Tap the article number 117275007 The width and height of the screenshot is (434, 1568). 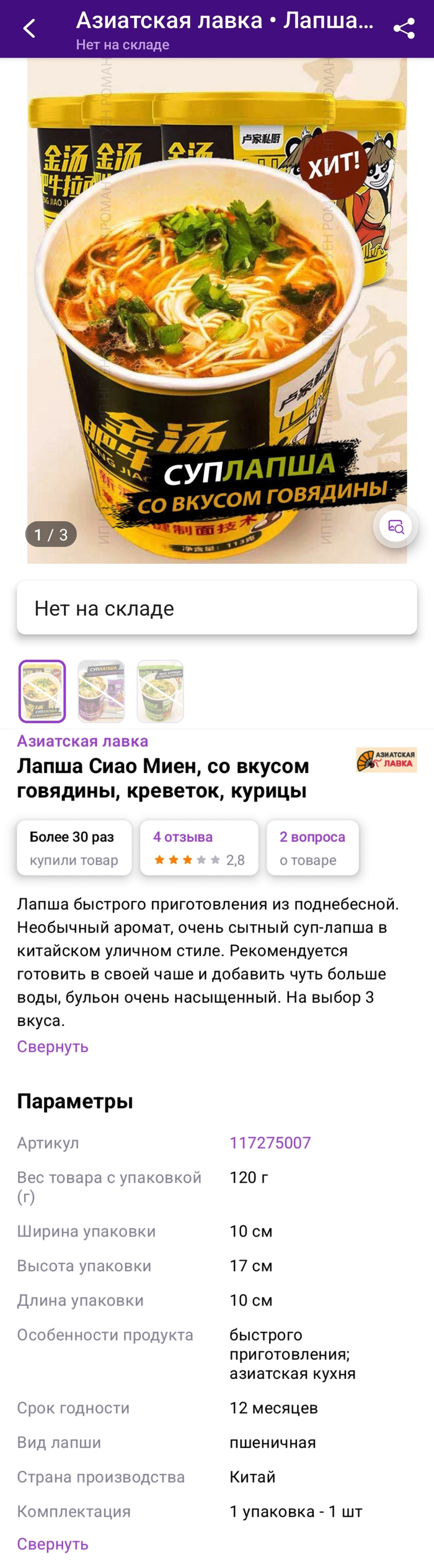pos(270,1143)
